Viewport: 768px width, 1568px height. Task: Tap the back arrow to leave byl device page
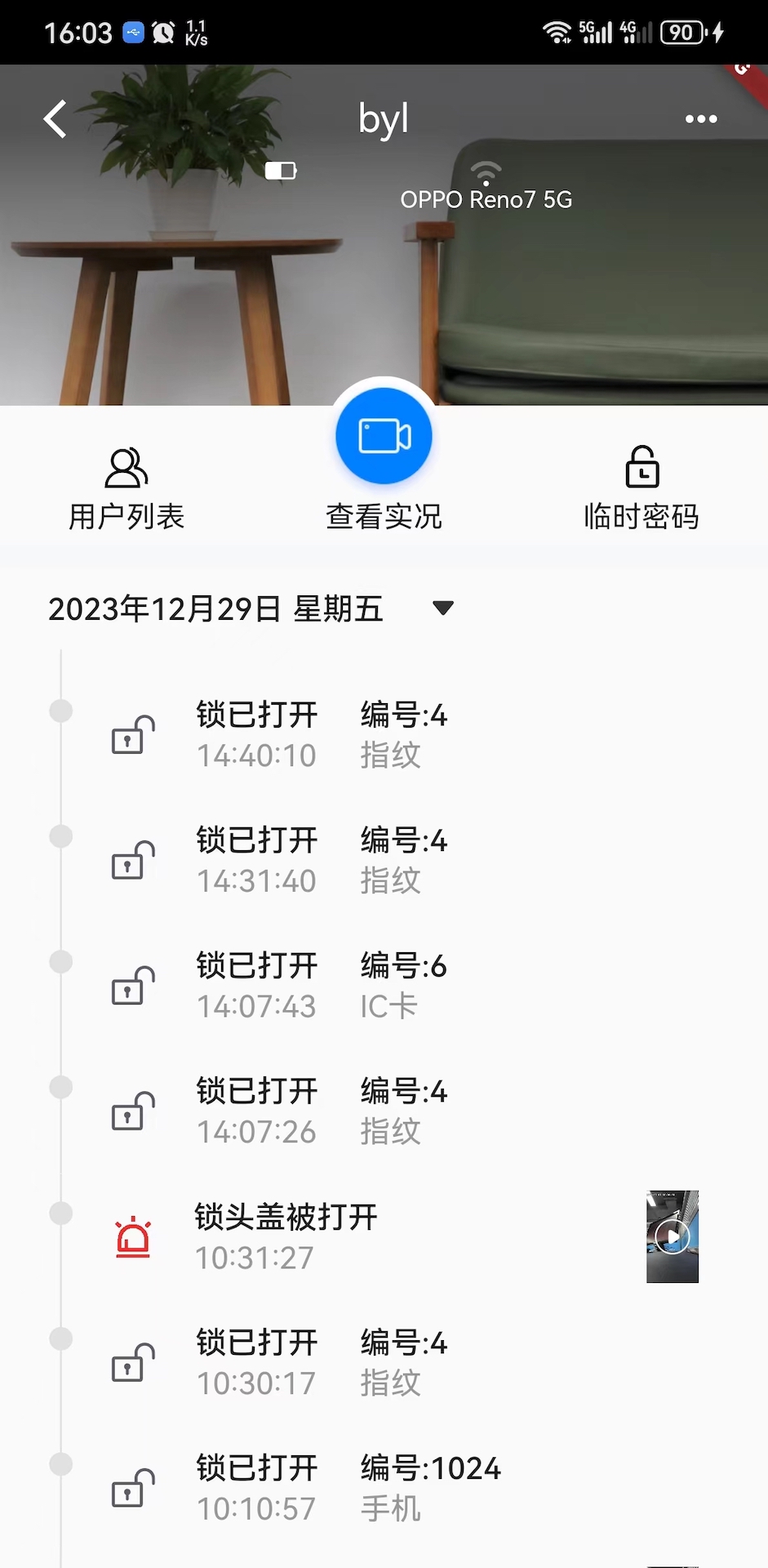[x=54, y=119]
